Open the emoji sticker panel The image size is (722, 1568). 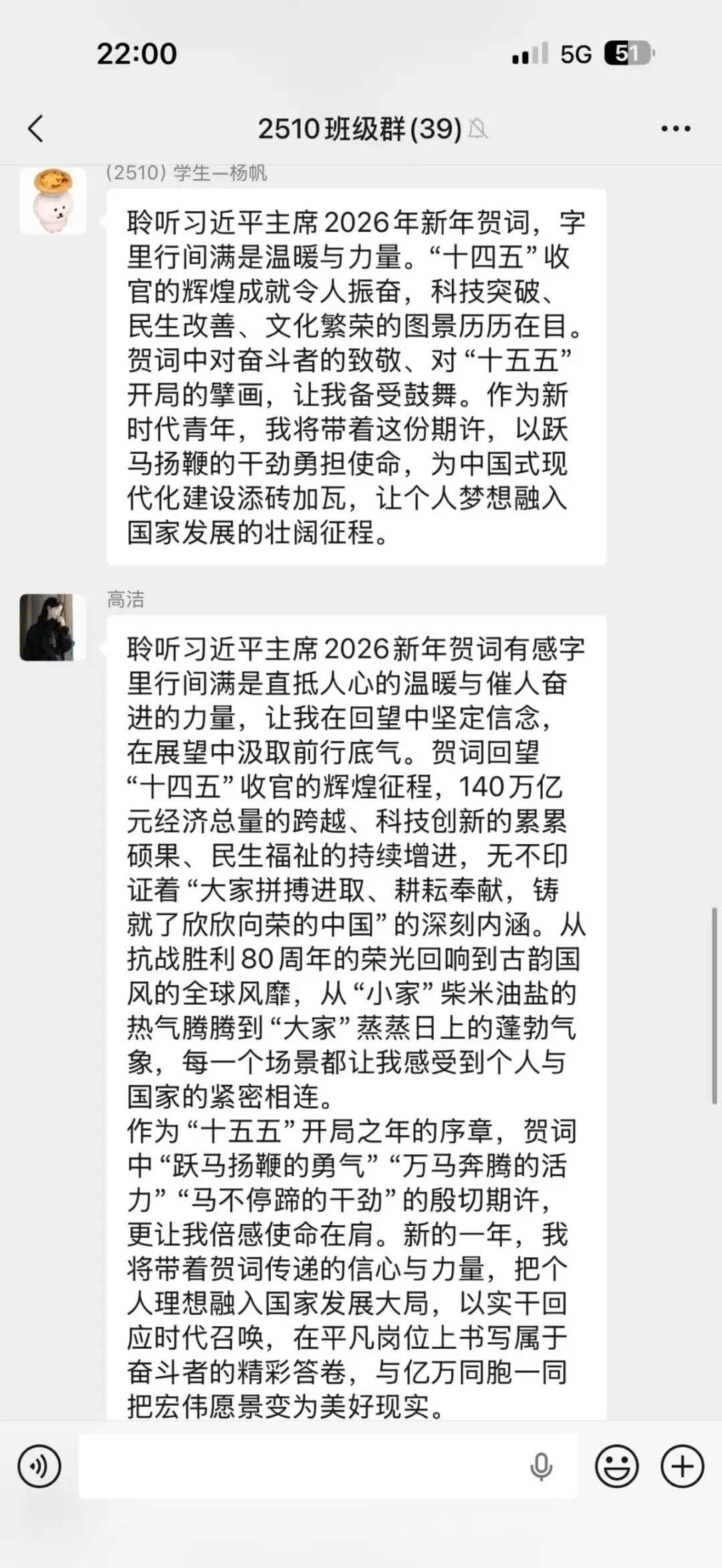pos(616,1466)
